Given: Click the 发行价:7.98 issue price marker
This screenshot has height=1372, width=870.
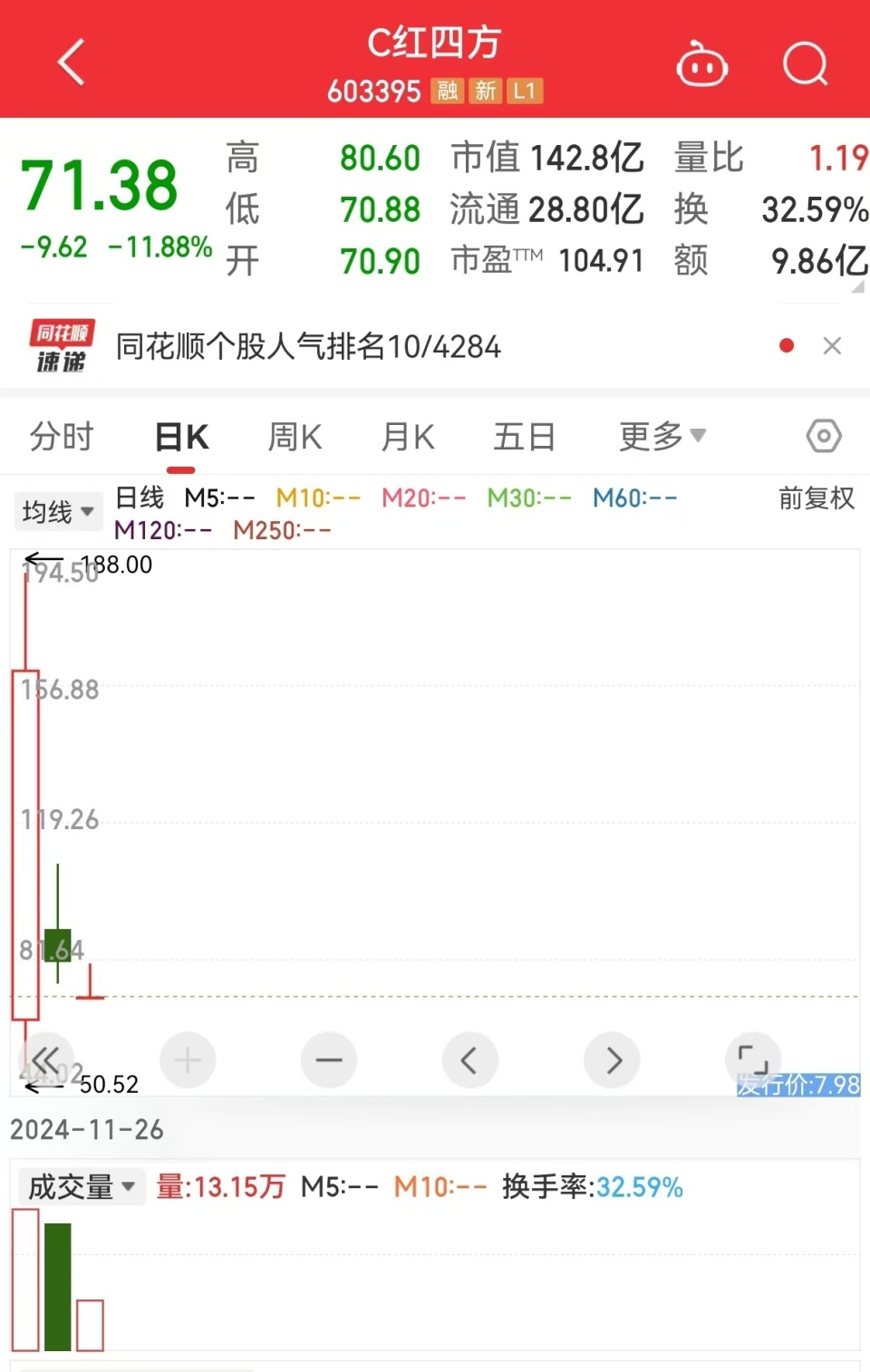Looking at the screenshot, I should click(x=796, y=1084).
